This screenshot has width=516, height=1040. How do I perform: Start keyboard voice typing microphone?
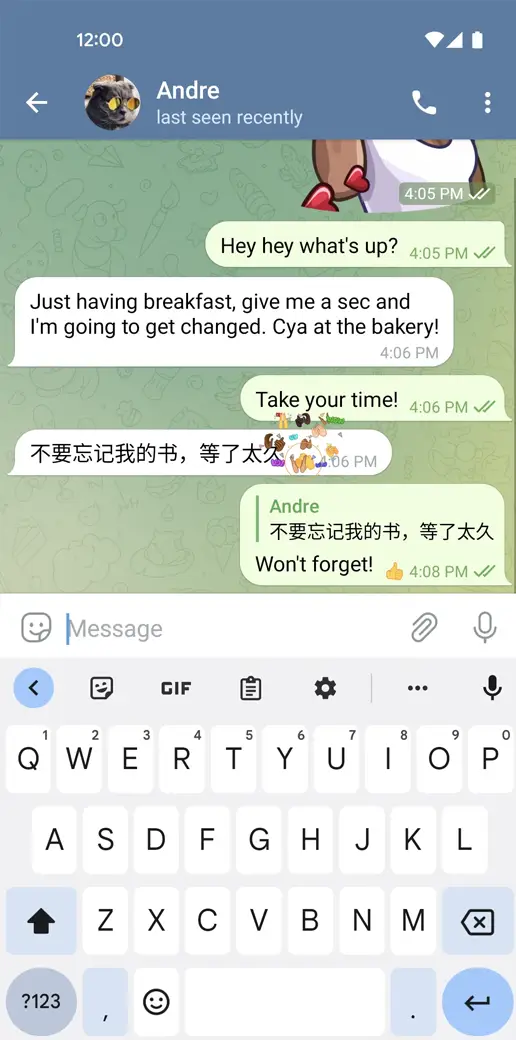click(492, 688)
